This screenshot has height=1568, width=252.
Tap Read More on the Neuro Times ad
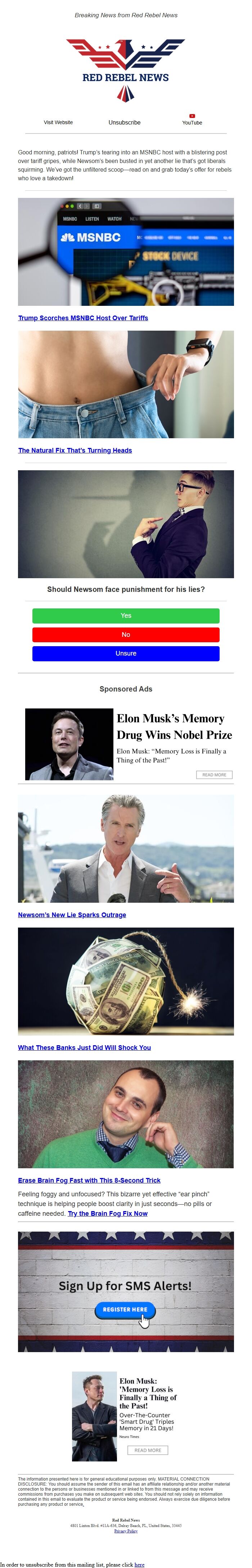pyautogui.click(x=147, y=1450)
